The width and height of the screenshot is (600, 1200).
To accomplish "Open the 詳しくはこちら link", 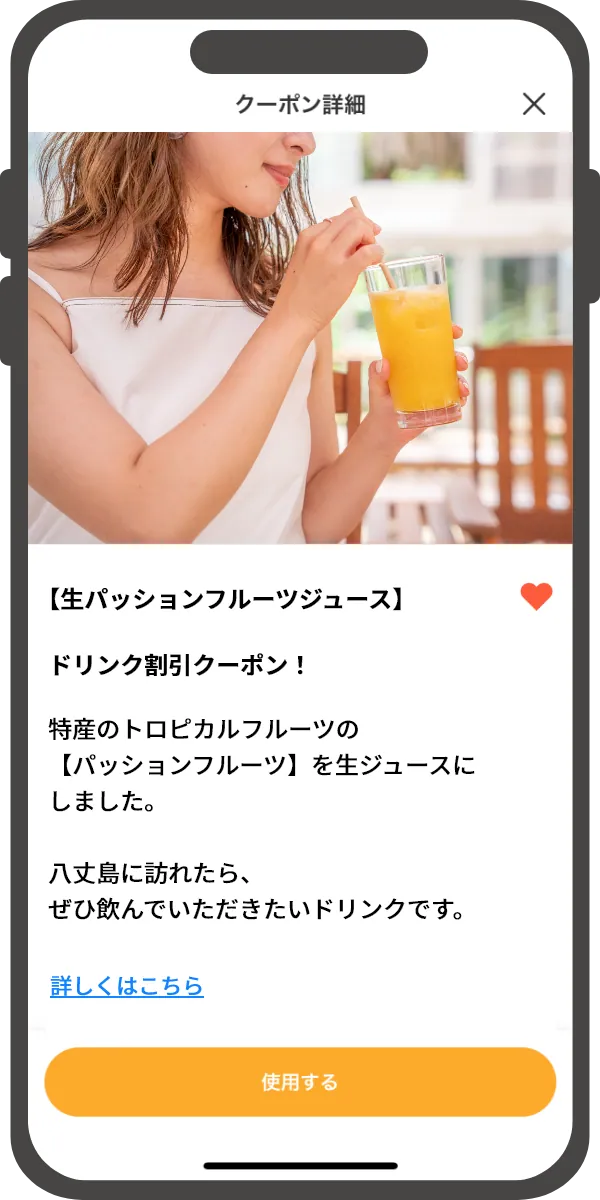I will click(127, 986).
